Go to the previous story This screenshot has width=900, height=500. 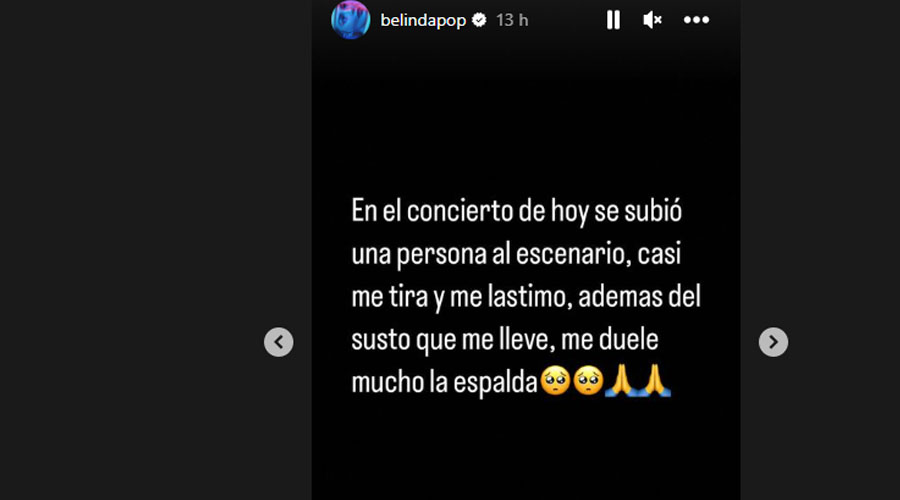click(x=278, y=342)
